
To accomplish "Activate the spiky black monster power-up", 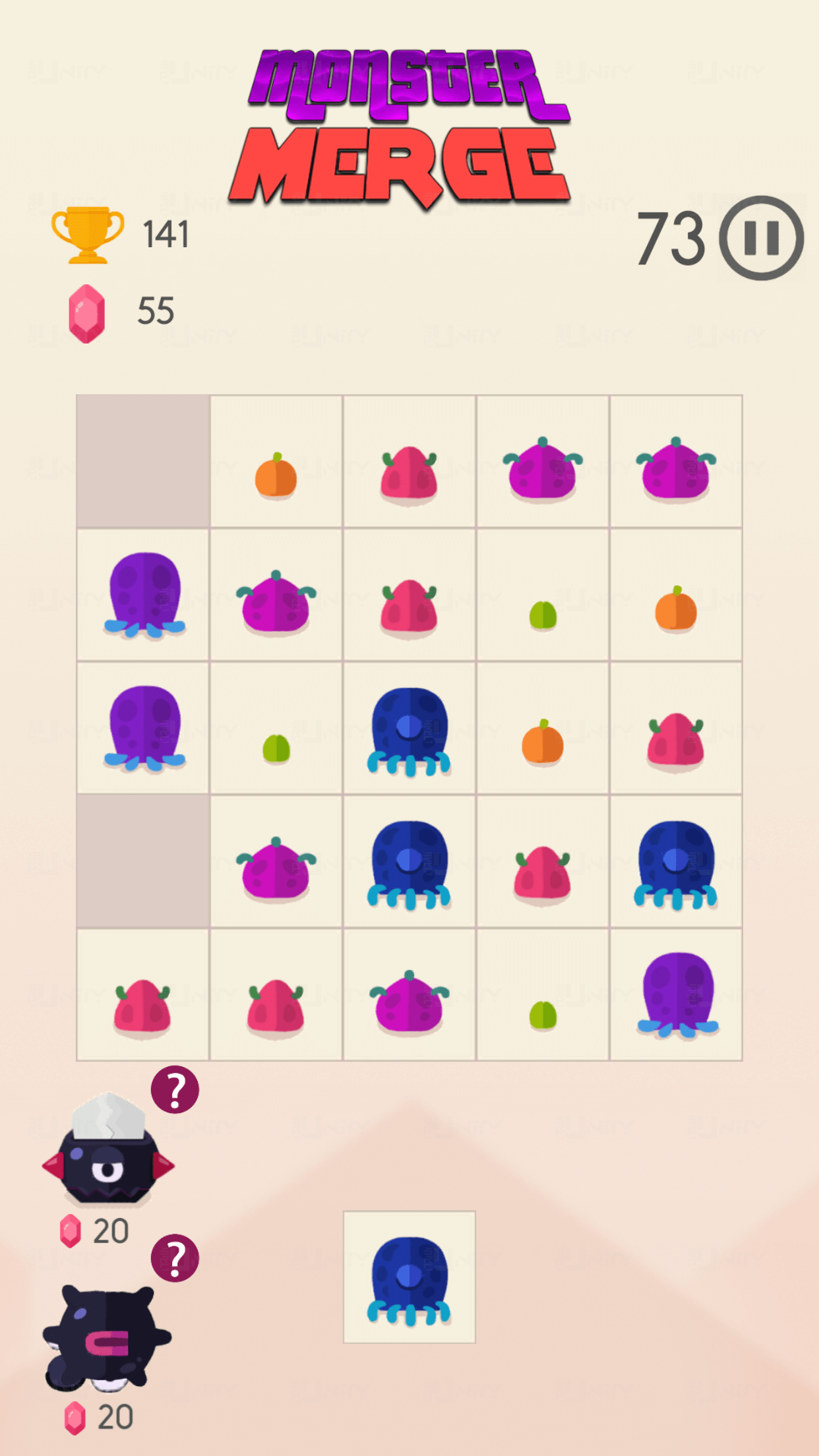I will tap(106, 1339).
